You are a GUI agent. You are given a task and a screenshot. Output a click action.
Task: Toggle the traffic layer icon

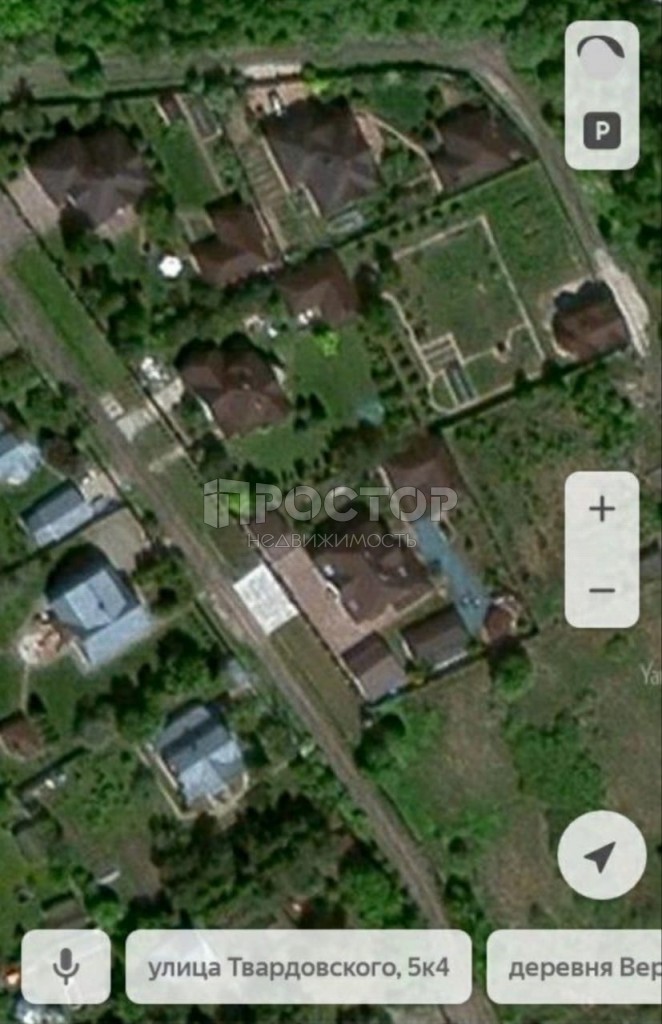click(602, 59)
